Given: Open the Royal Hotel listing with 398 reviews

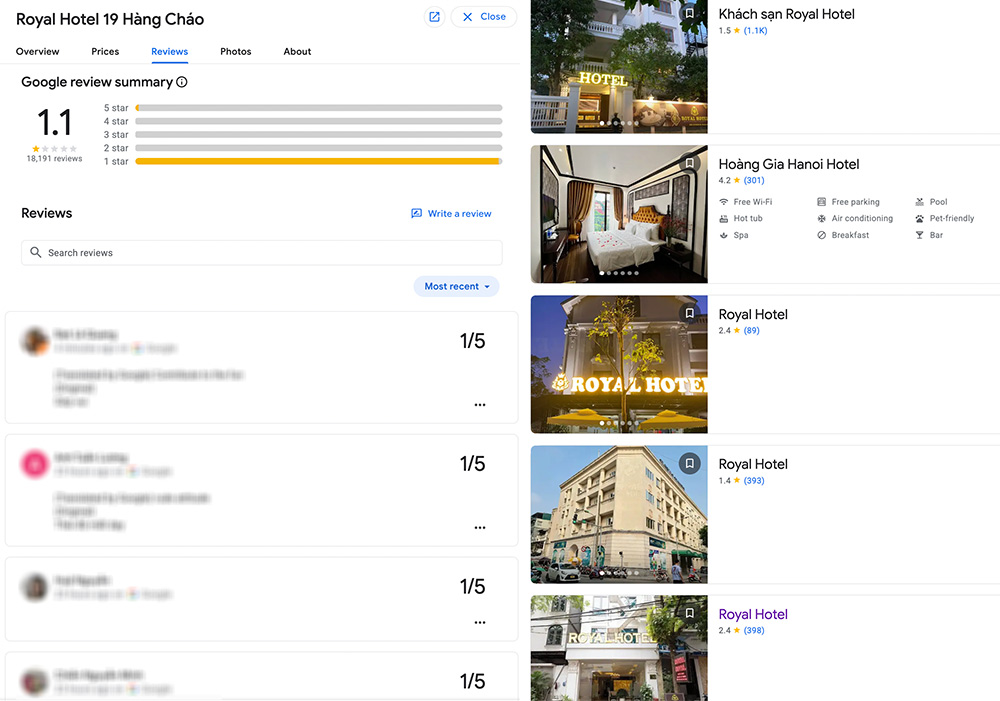Looking at the screenshot, I should (x=753, y=615).
